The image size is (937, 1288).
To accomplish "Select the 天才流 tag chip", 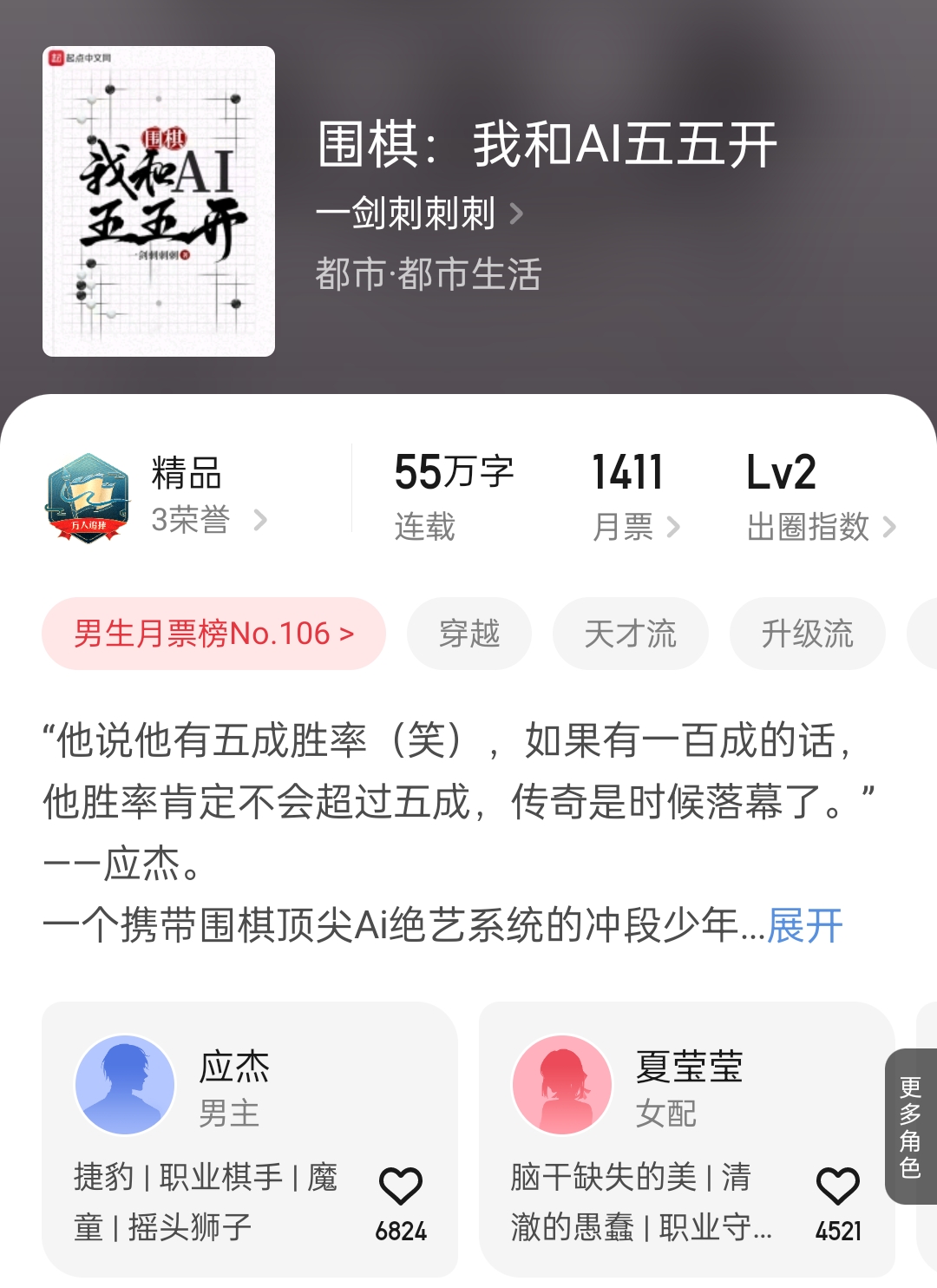I will (631, 634).
